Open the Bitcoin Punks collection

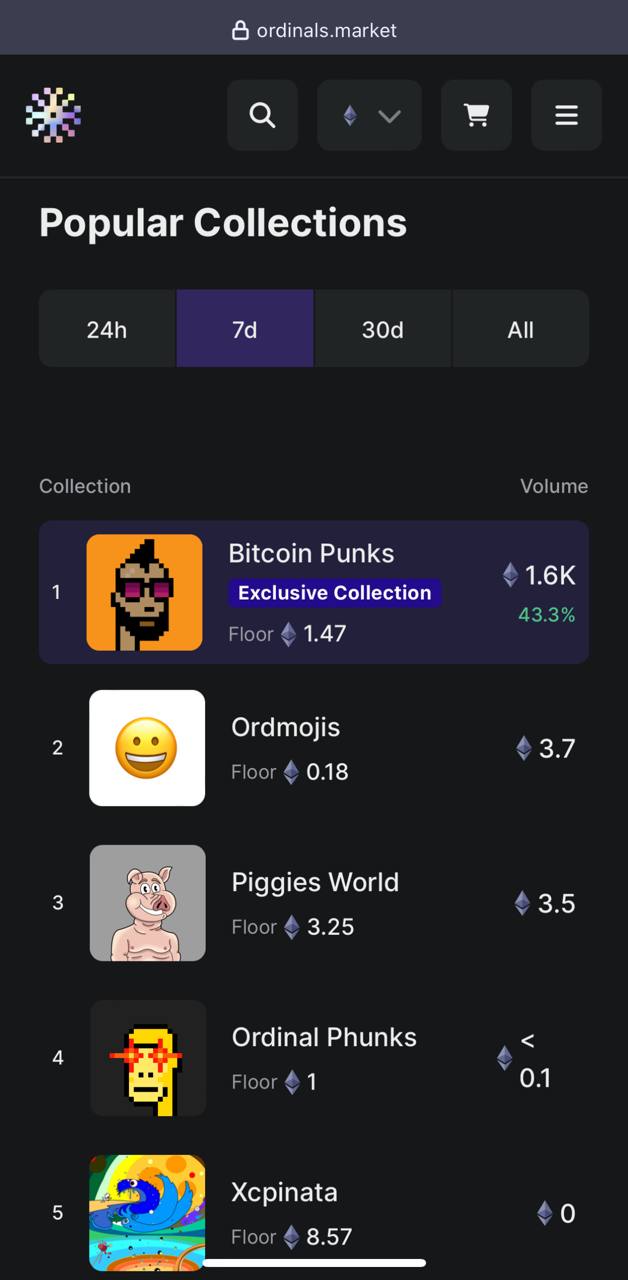pyautogui.click(x=314, y=592)
